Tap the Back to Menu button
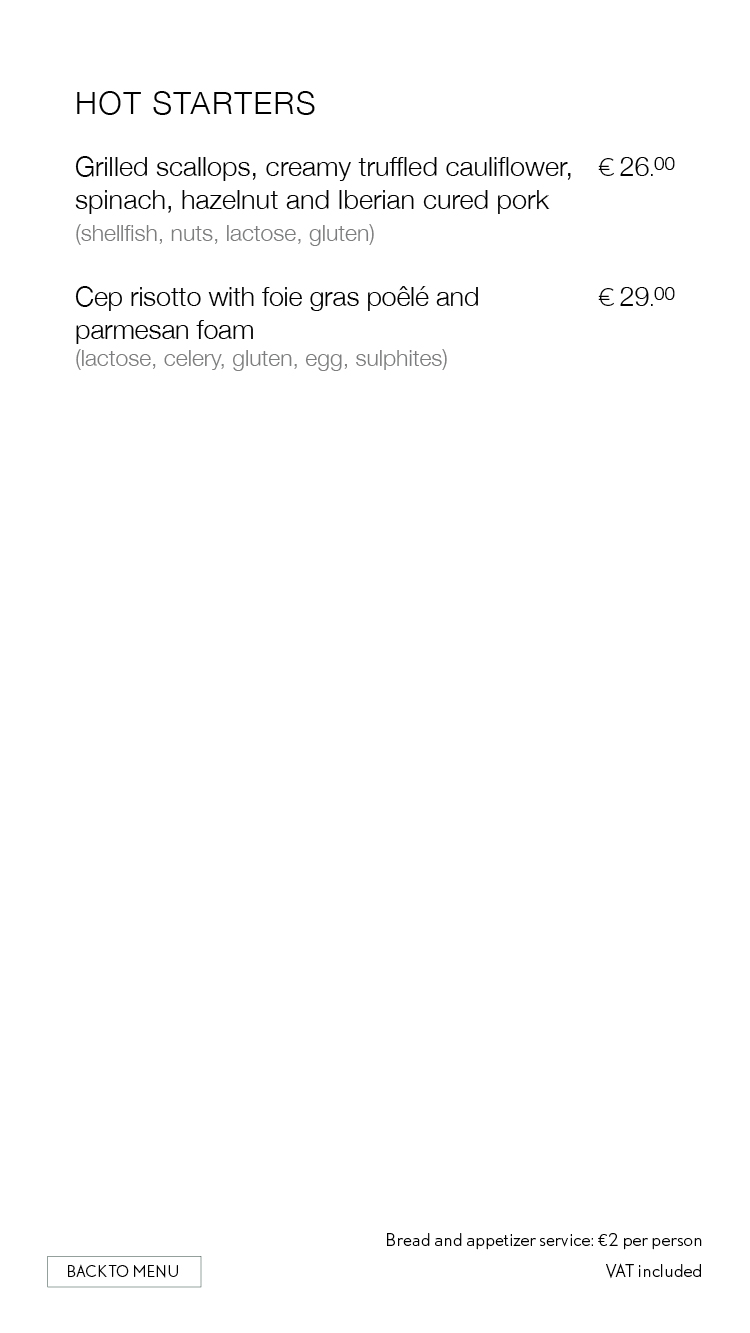 coord(124,1271)
